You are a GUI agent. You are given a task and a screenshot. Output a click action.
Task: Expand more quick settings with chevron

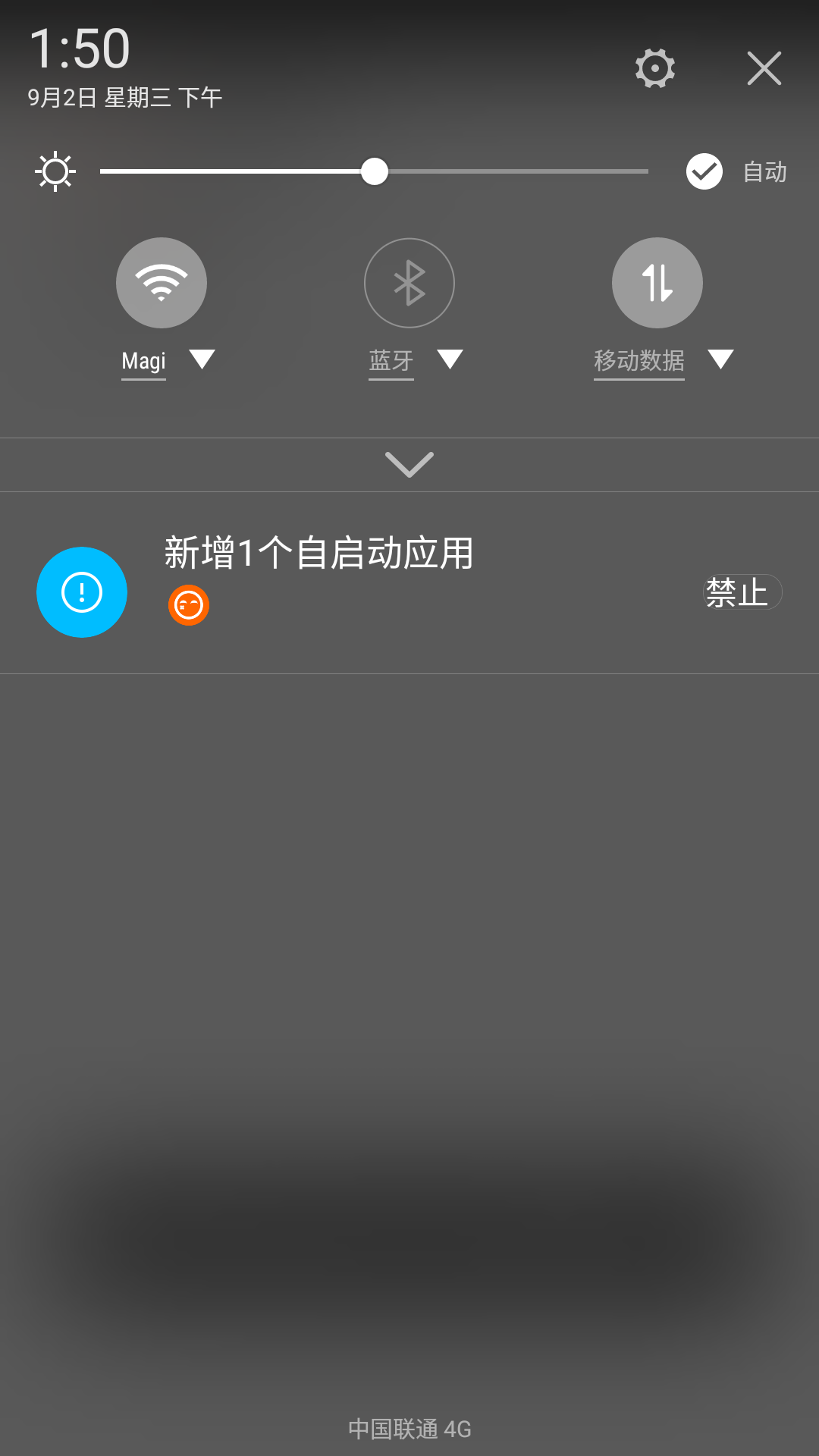(409, 465)
